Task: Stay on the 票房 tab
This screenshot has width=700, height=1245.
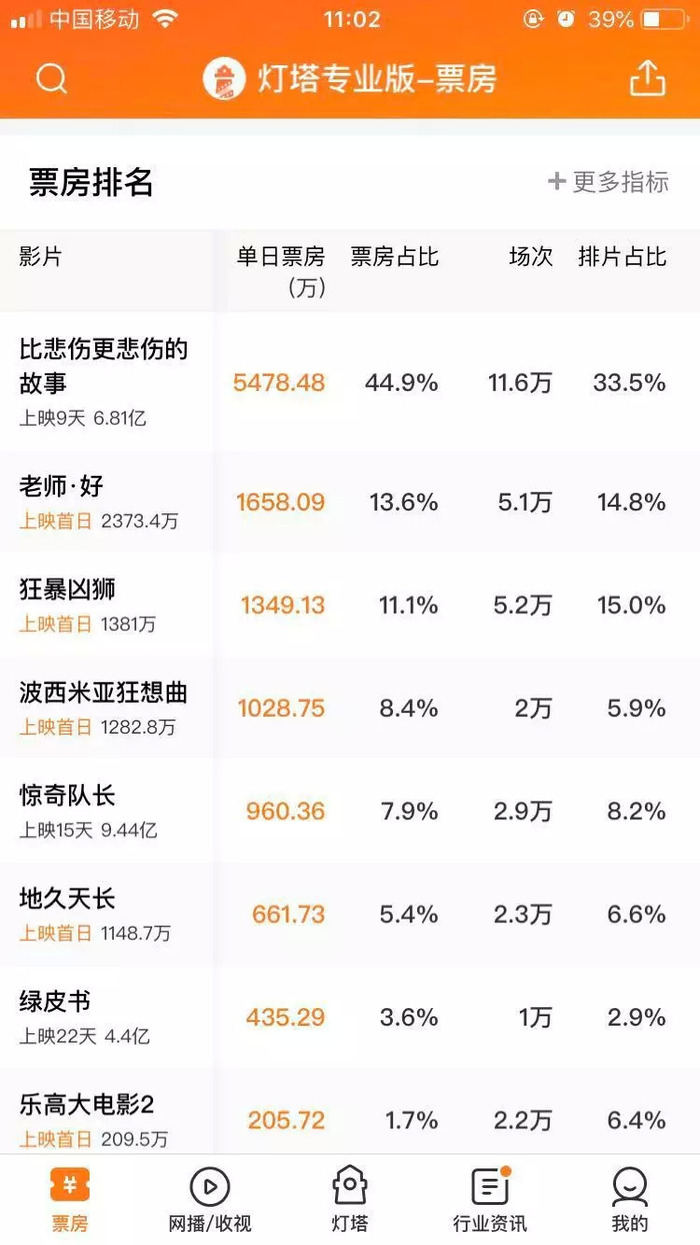Action: click(70, 1199)
